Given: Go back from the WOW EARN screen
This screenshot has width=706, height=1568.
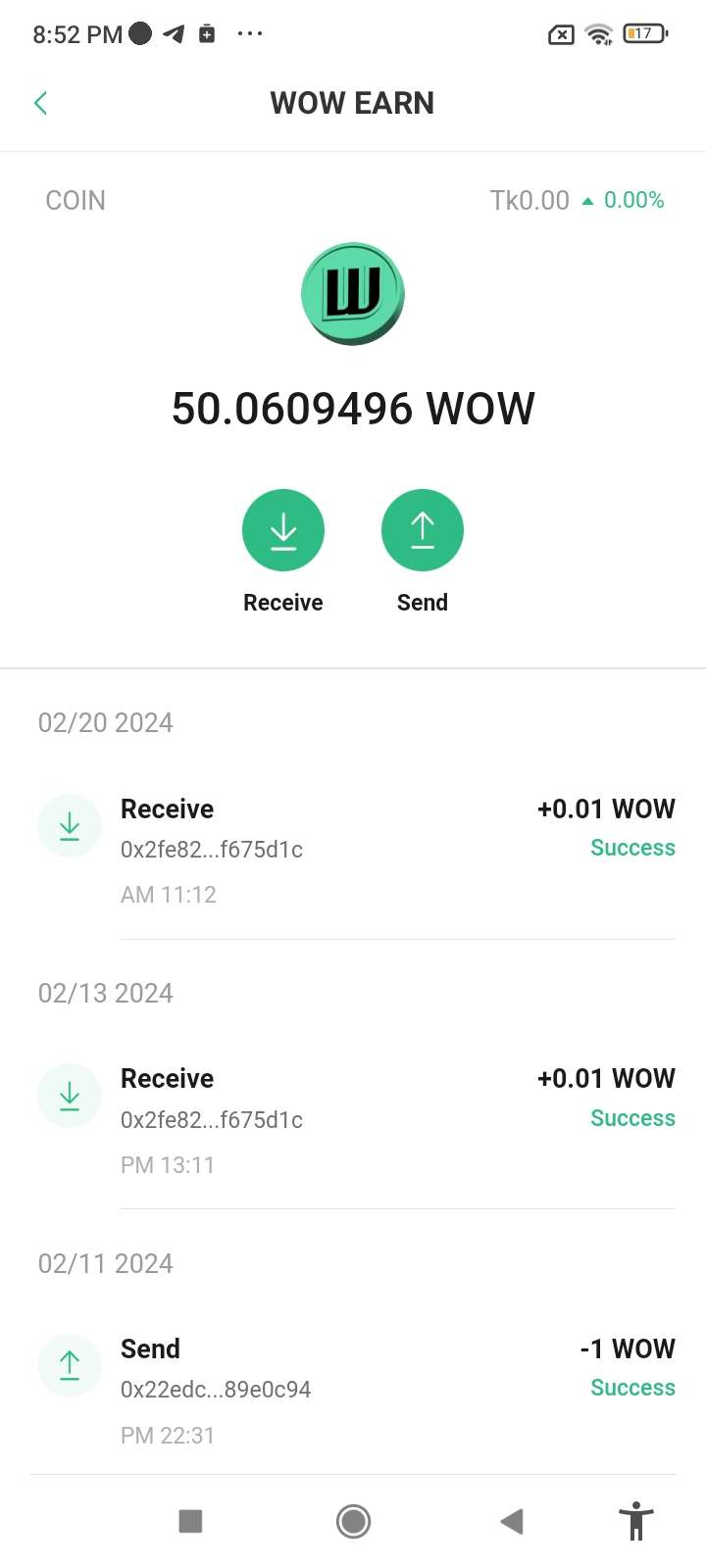Looking at the screenshot, I should 40,103.
